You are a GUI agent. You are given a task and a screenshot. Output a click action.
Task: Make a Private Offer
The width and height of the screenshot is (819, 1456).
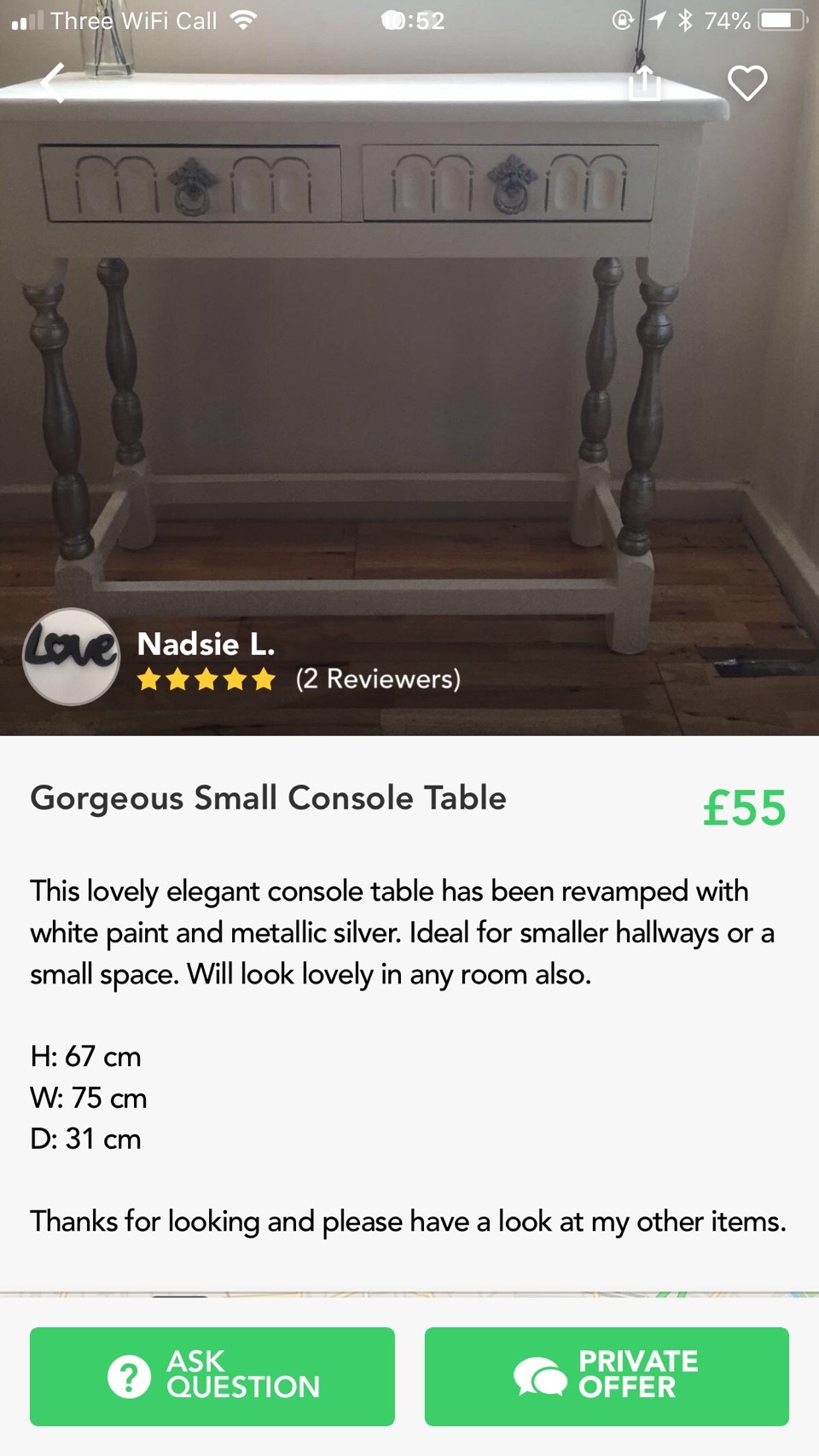(607, 1376)
